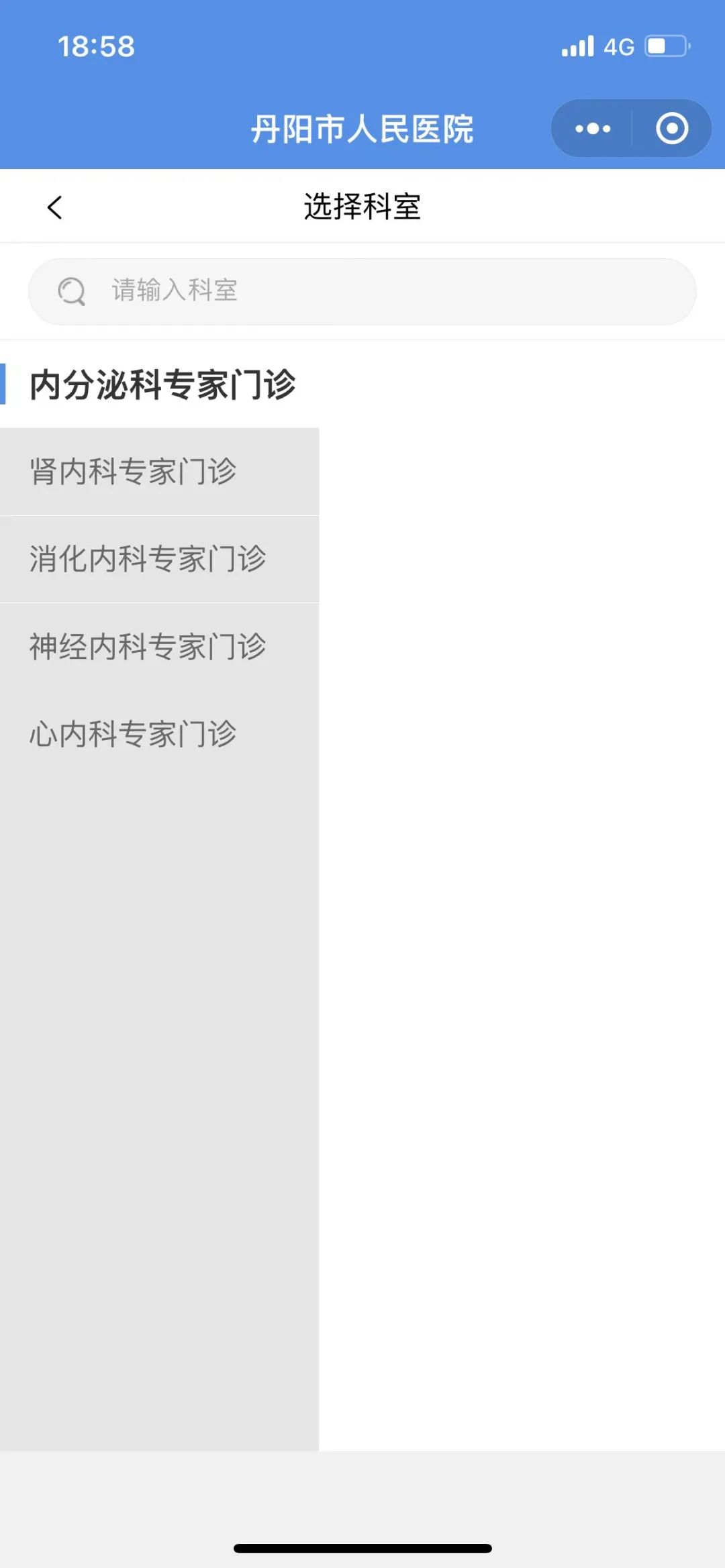Open 神经内科专家门诊 category
The width and height of the screenshot is (725, 1568).
tap(160, 646)
